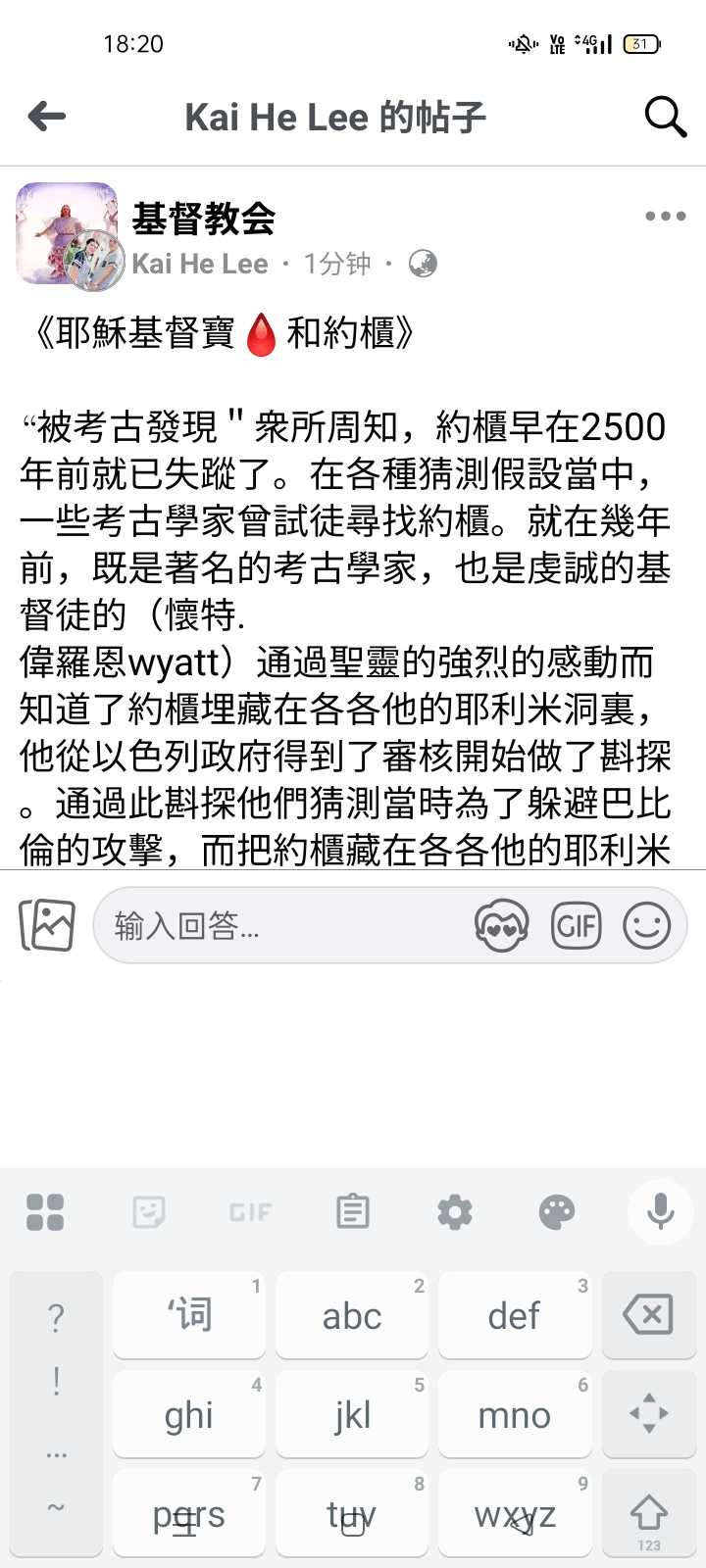
Task: Open the 基督教会 group page
Action: tap(204, 219)
